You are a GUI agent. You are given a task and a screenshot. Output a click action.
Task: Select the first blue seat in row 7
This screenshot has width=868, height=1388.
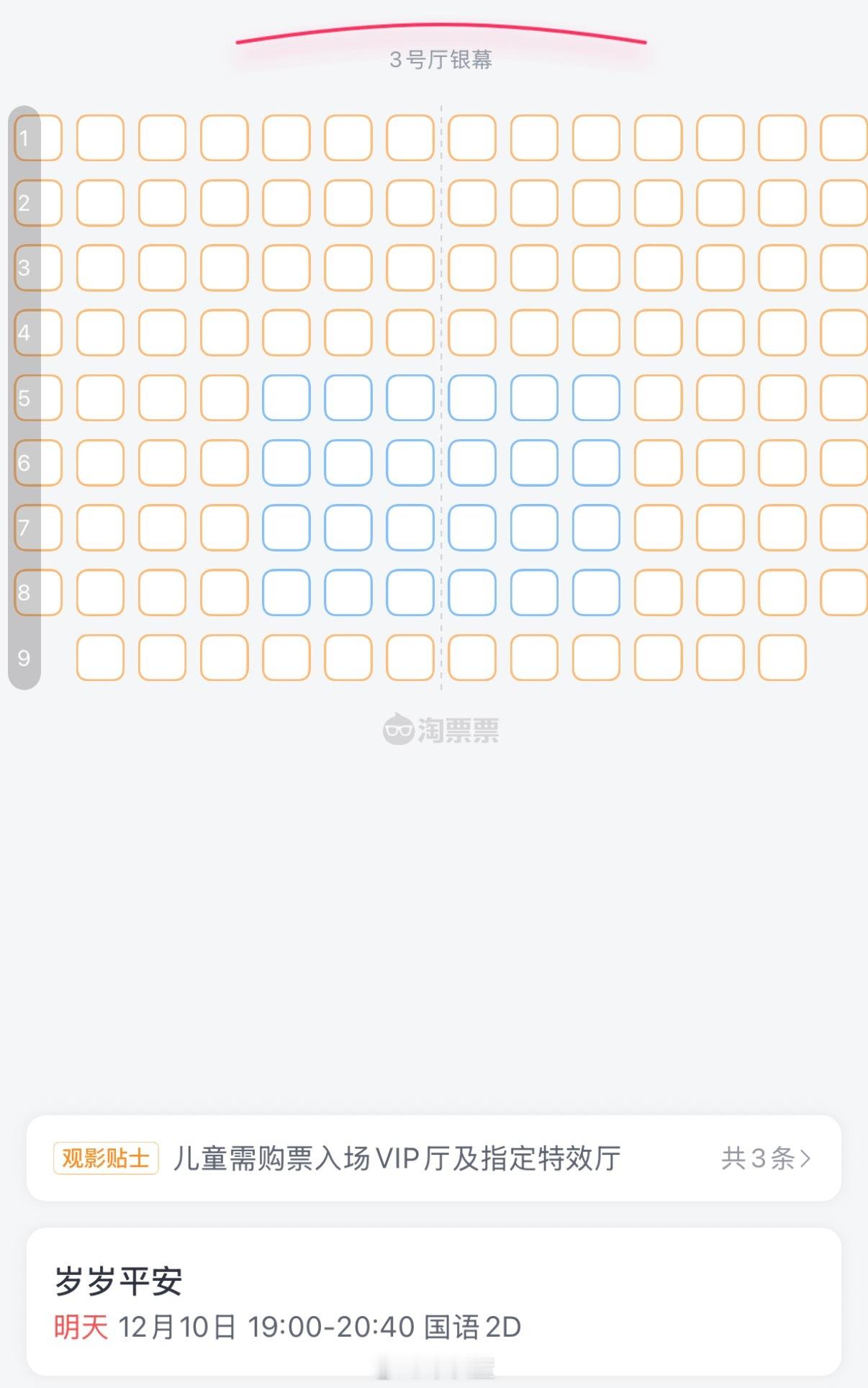pos(286,528)
